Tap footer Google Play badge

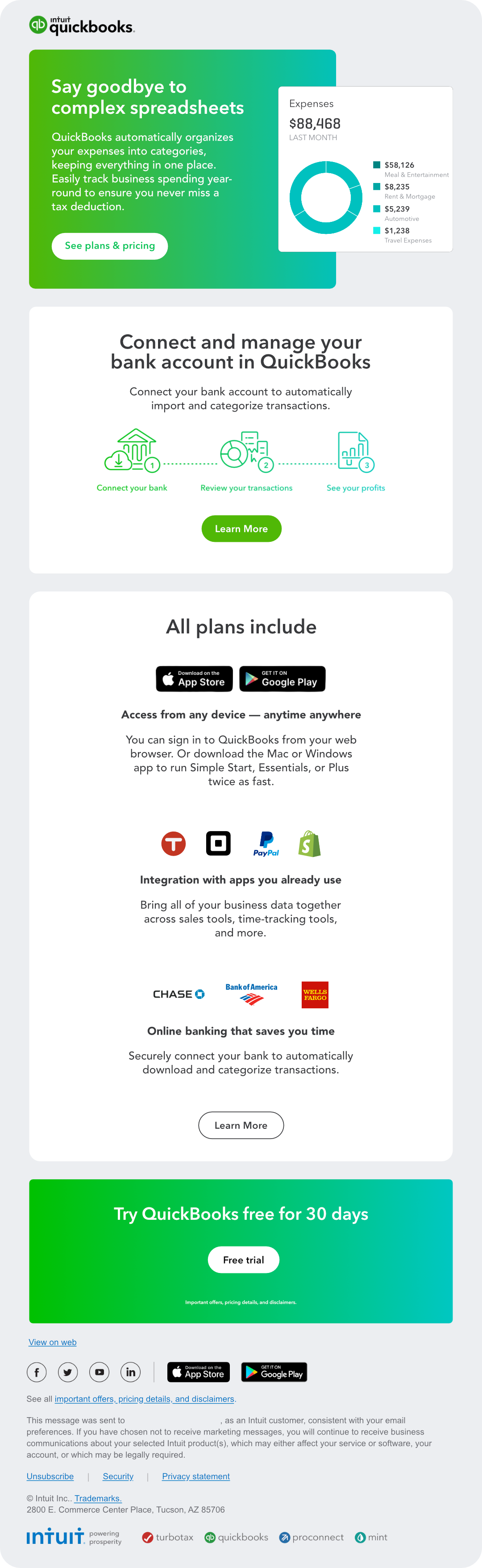274,1372
